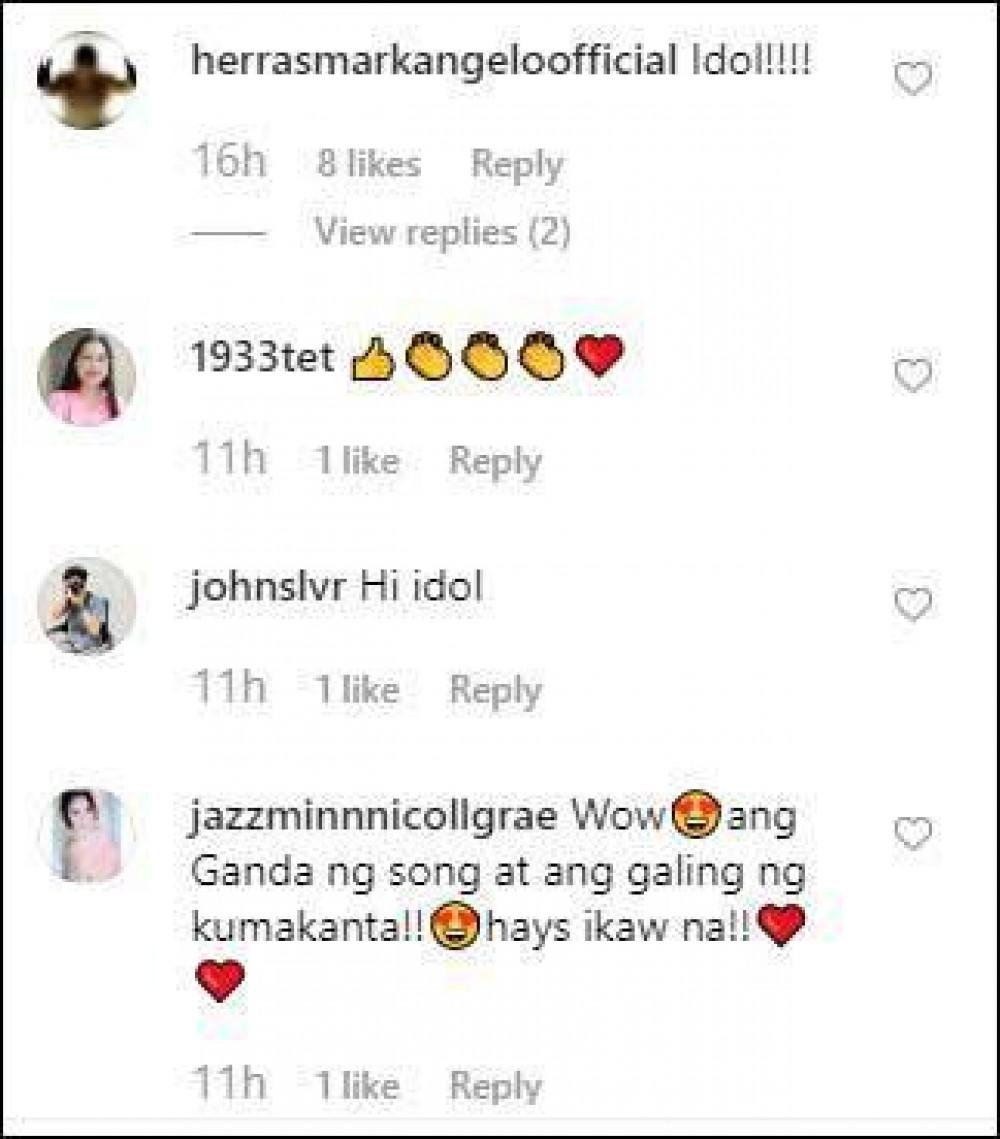Reply to johnslvr's comment
This screenshot has height=1139, width=1000.
[x=495, y=690]
